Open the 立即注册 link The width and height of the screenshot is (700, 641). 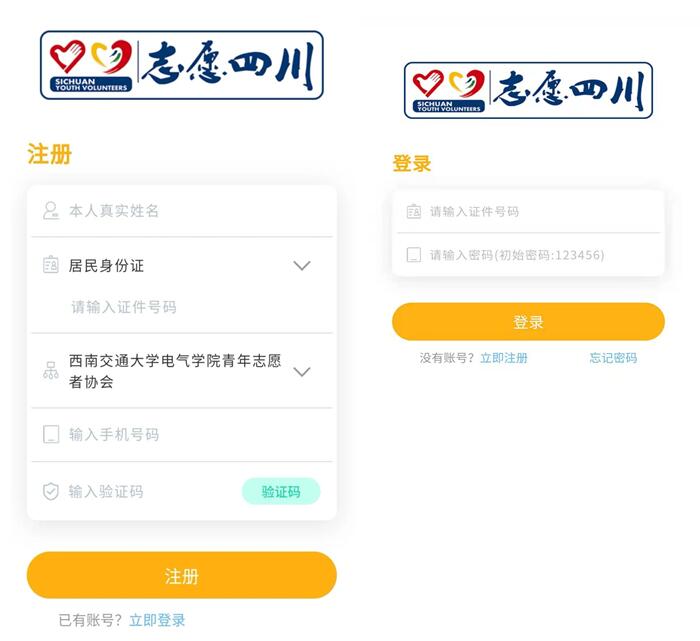click(x=503, y=358)
